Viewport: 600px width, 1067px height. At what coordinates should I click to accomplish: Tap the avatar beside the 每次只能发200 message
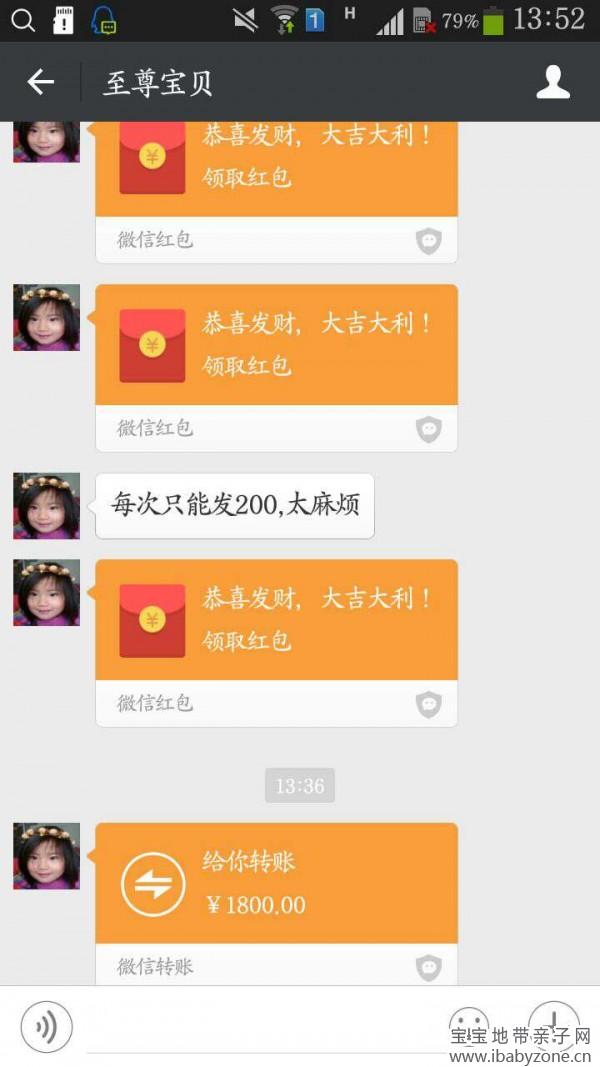(x=46, y=506)
